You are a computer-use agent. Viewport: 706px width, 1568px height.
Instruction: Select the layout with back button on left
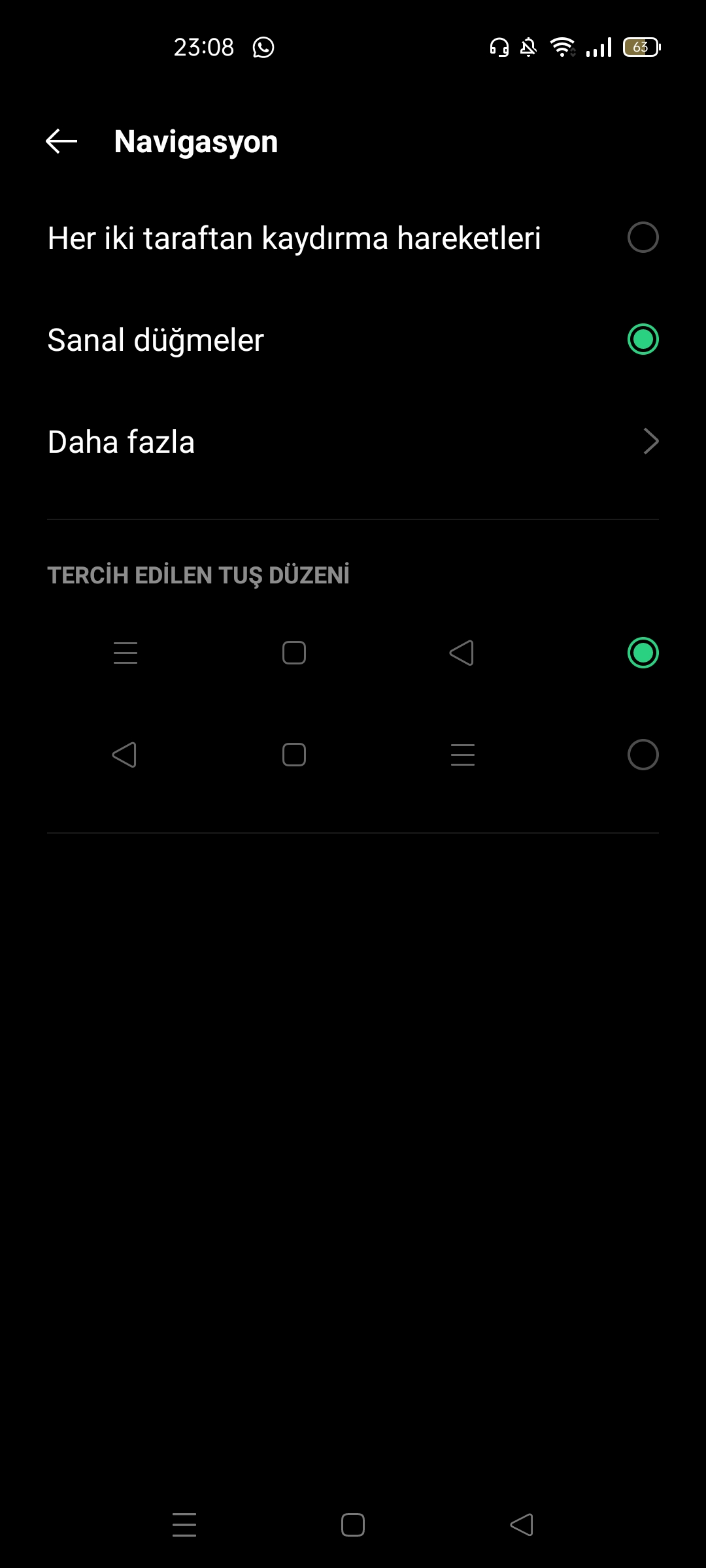coord(353,755)
